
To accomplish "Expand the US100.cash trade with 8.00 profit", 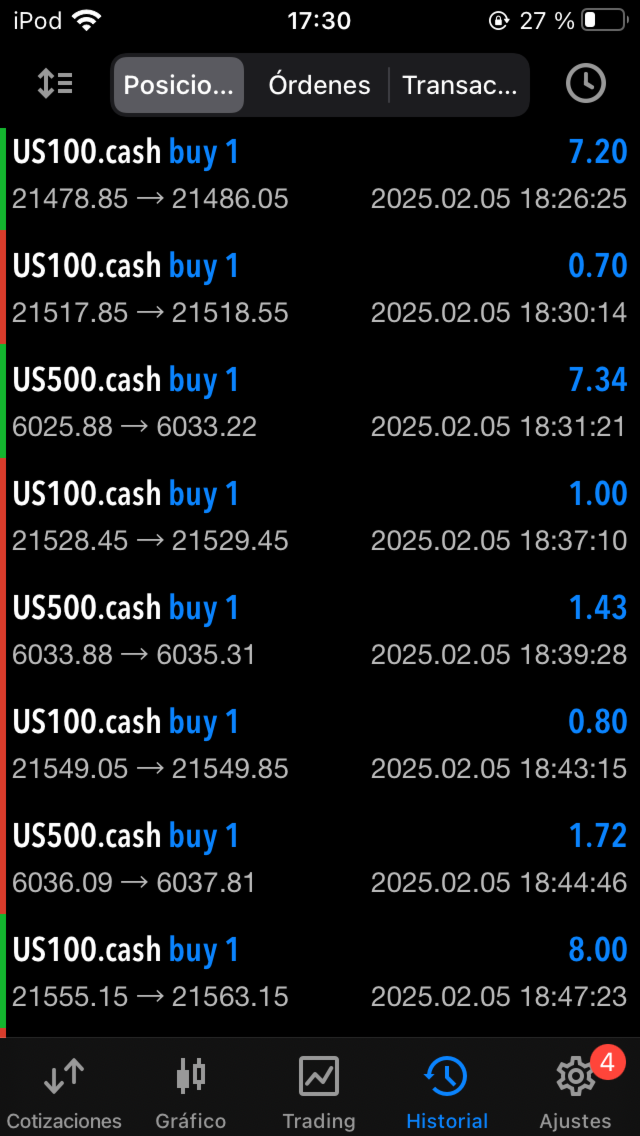I will point(320,972).
